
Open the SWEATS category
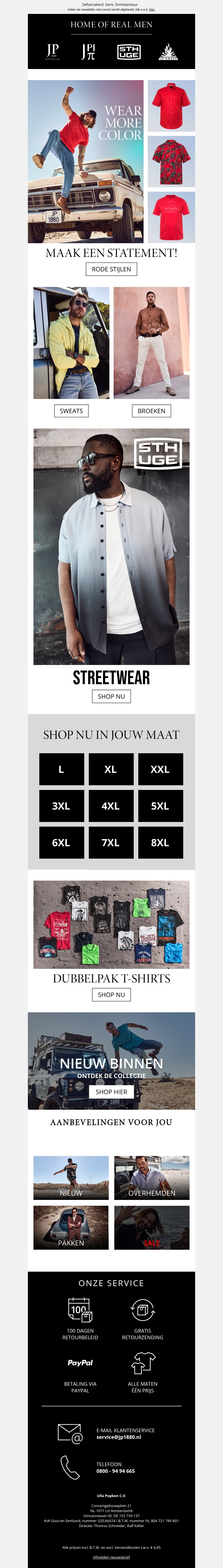coord(71,411)
